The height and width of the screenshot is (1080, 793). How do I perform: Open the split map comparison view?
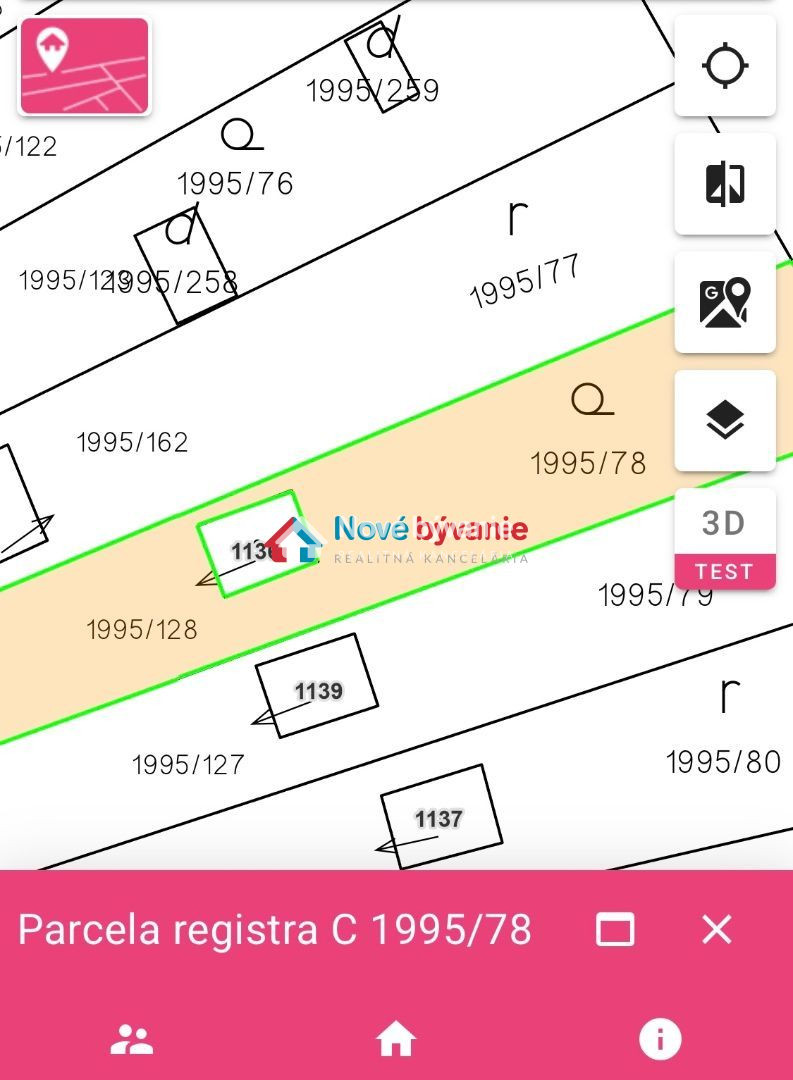[x=725, y=184]
